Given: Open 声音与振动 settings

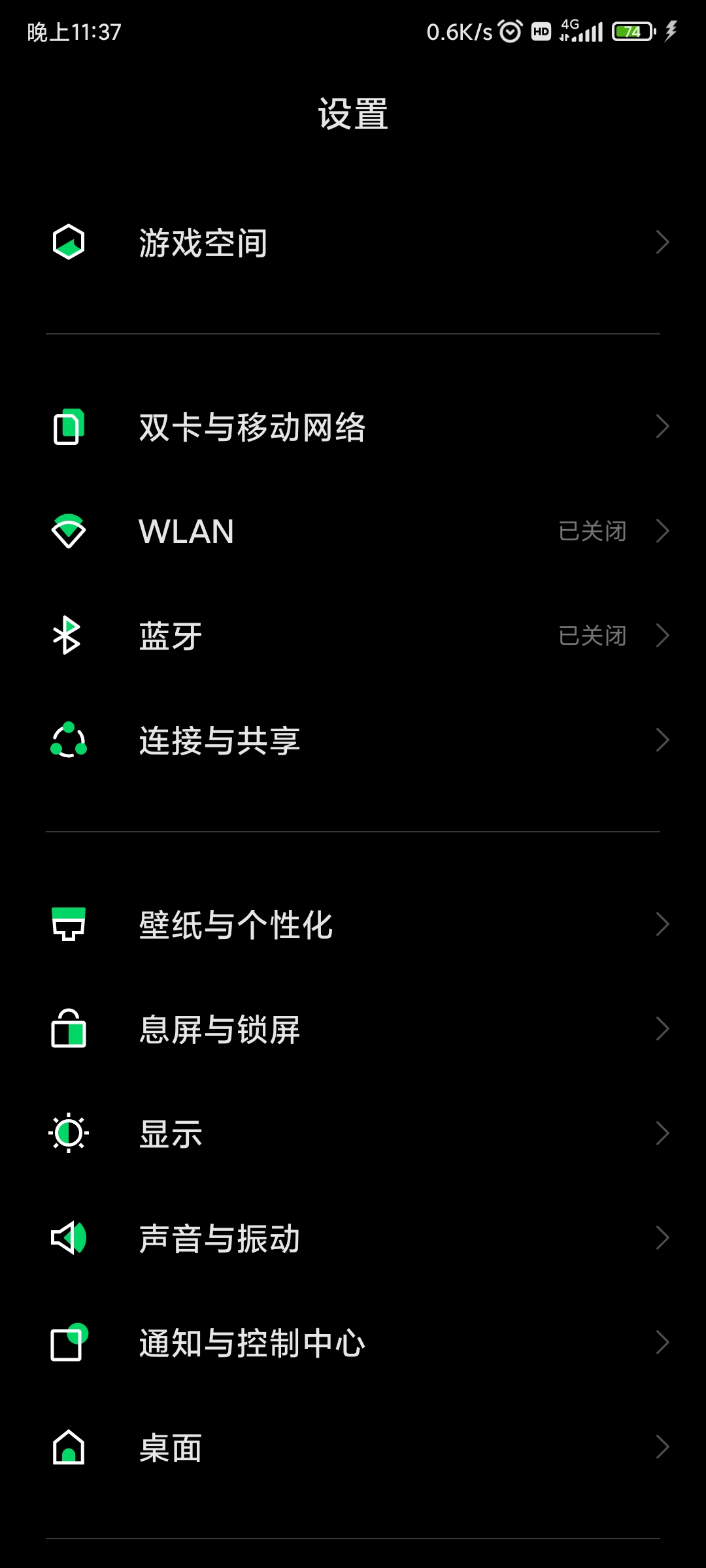Looking at the screenshot, I should click(x=353, y=1238).
